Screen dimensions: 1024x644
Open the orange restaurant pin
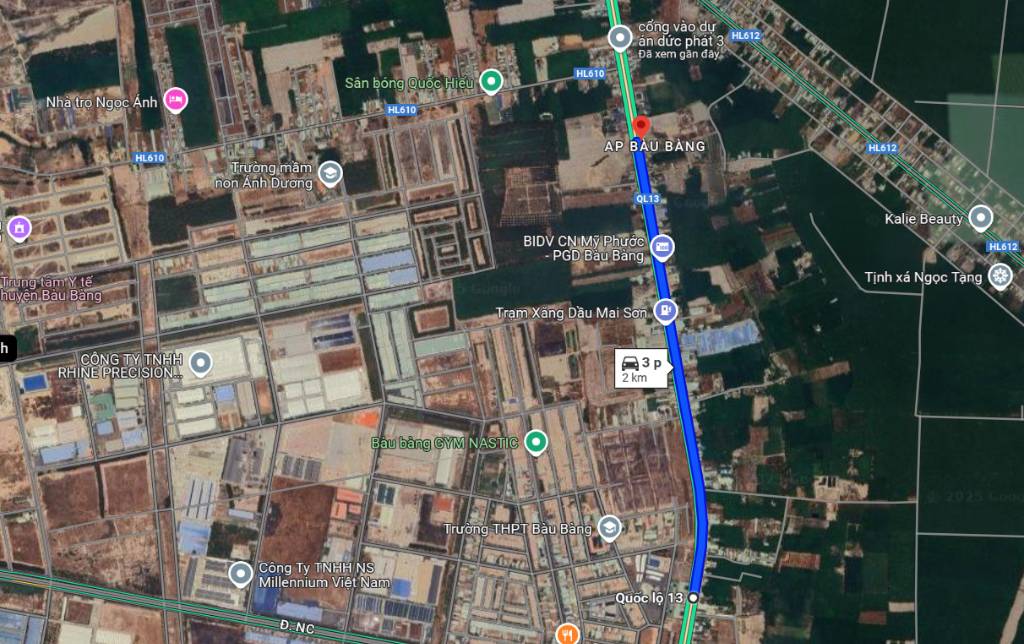pyautogui.click(x=568, y=634)
